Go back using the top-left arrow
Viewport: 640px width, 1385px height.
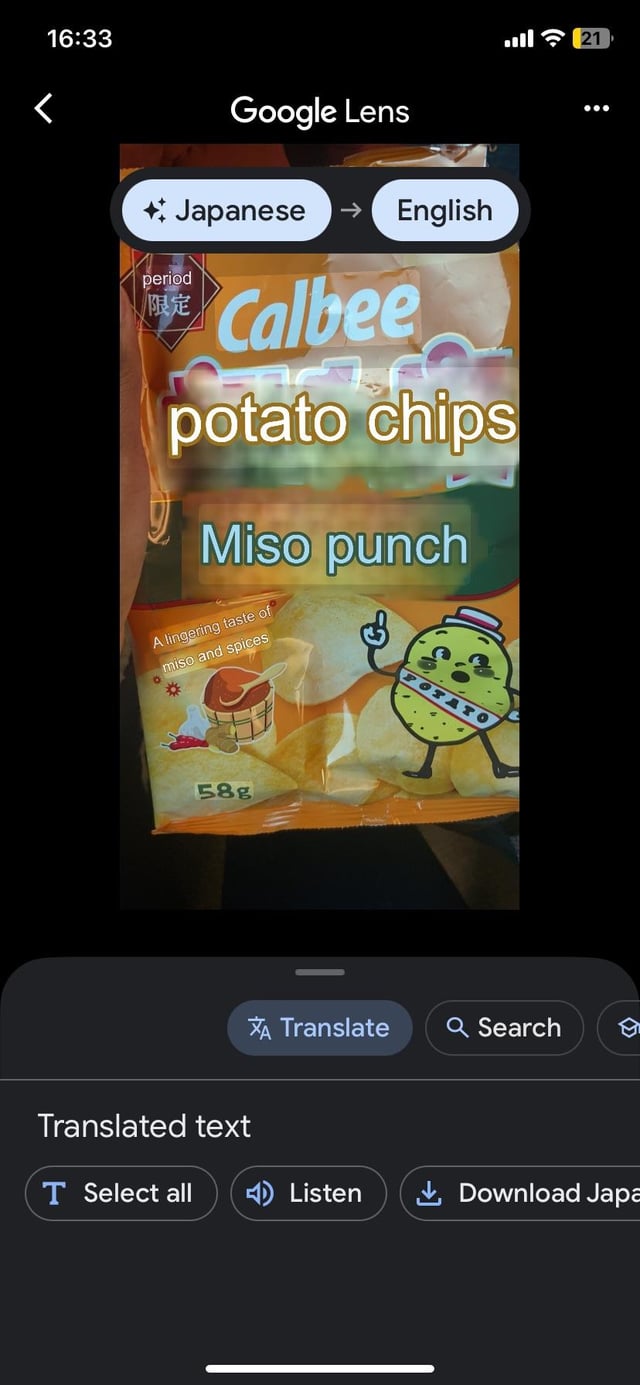[43, 108]
